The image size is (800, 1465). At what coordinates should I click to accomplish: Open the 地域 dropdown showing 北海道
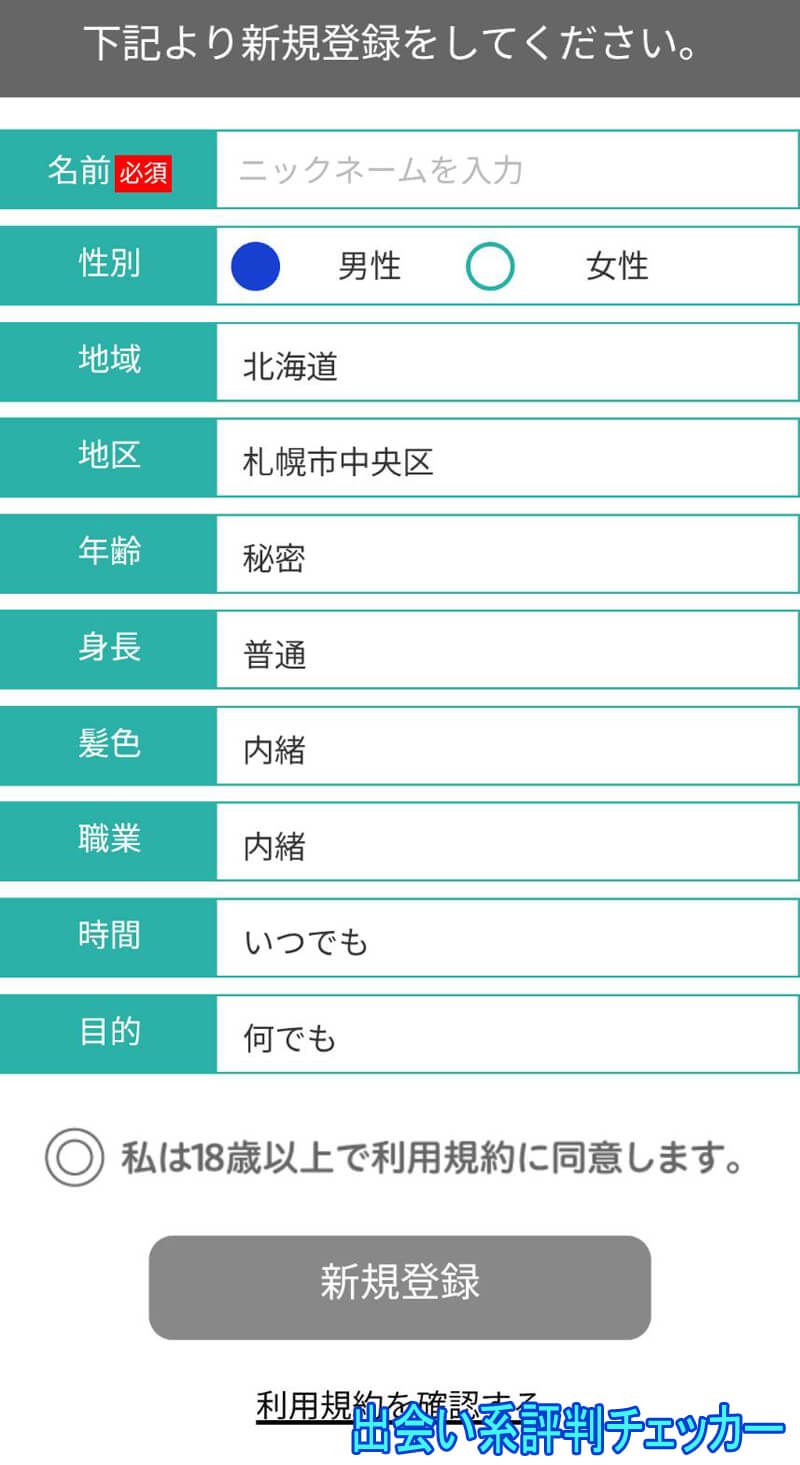click(x=507, y=363)
